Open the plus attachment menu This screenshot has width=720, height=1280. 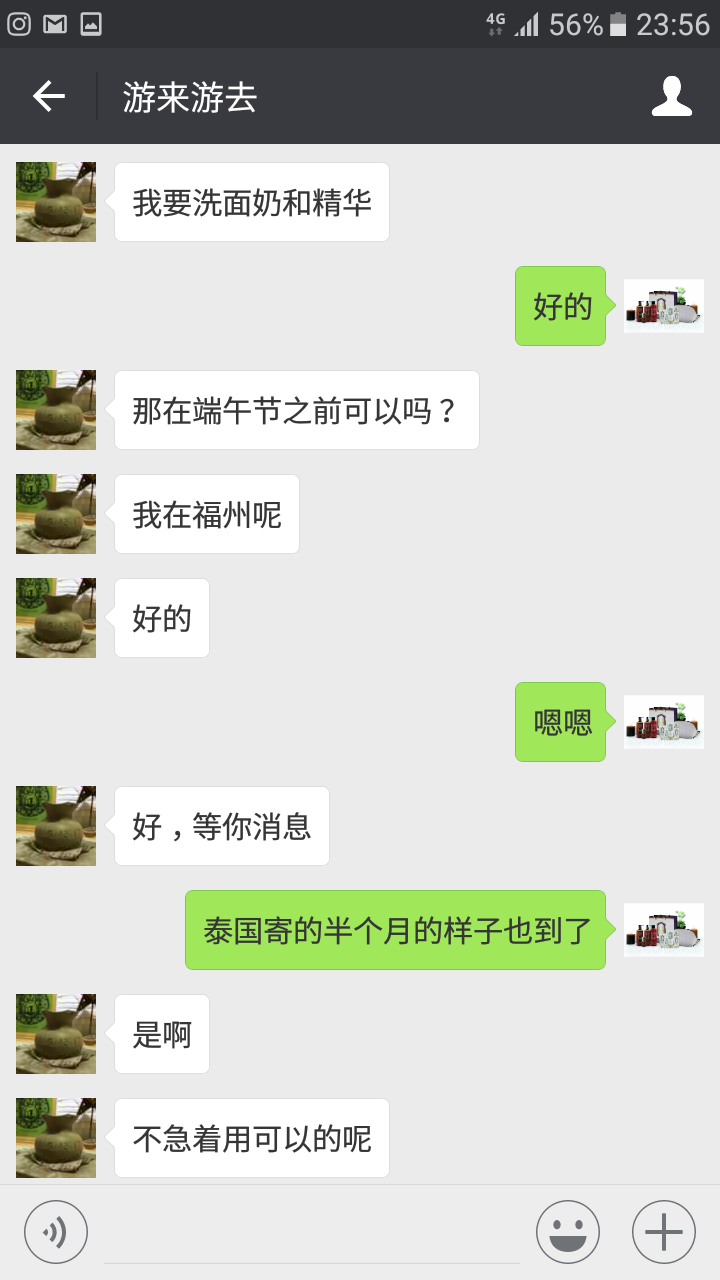pos(664,1232)
